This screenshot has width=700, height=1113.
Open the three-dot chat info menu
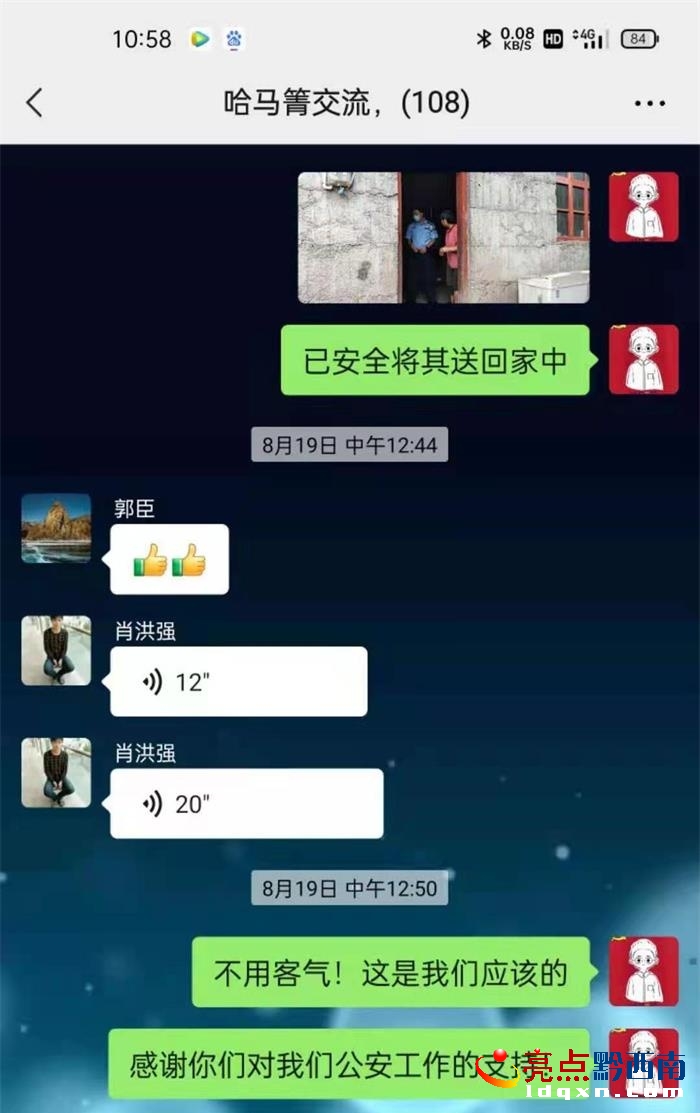[x=649, y=103]
